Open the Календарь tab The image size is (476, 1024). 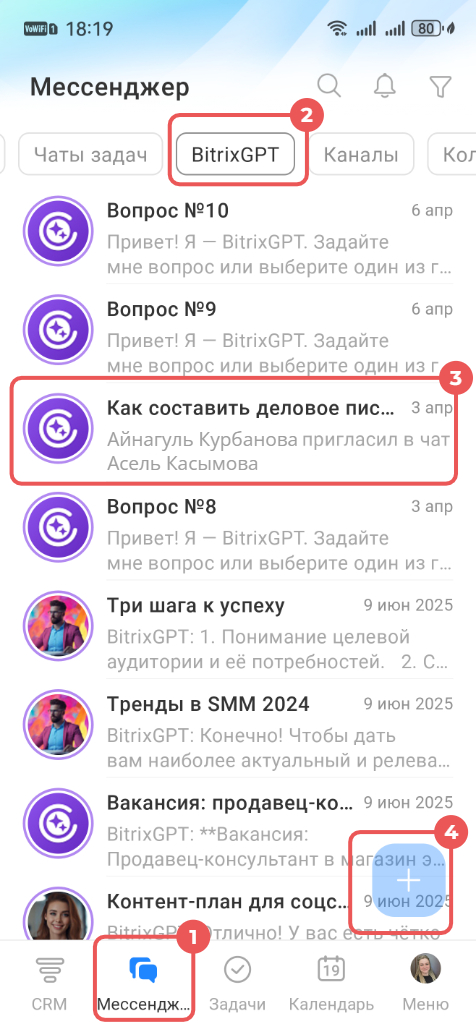point(331,983)
